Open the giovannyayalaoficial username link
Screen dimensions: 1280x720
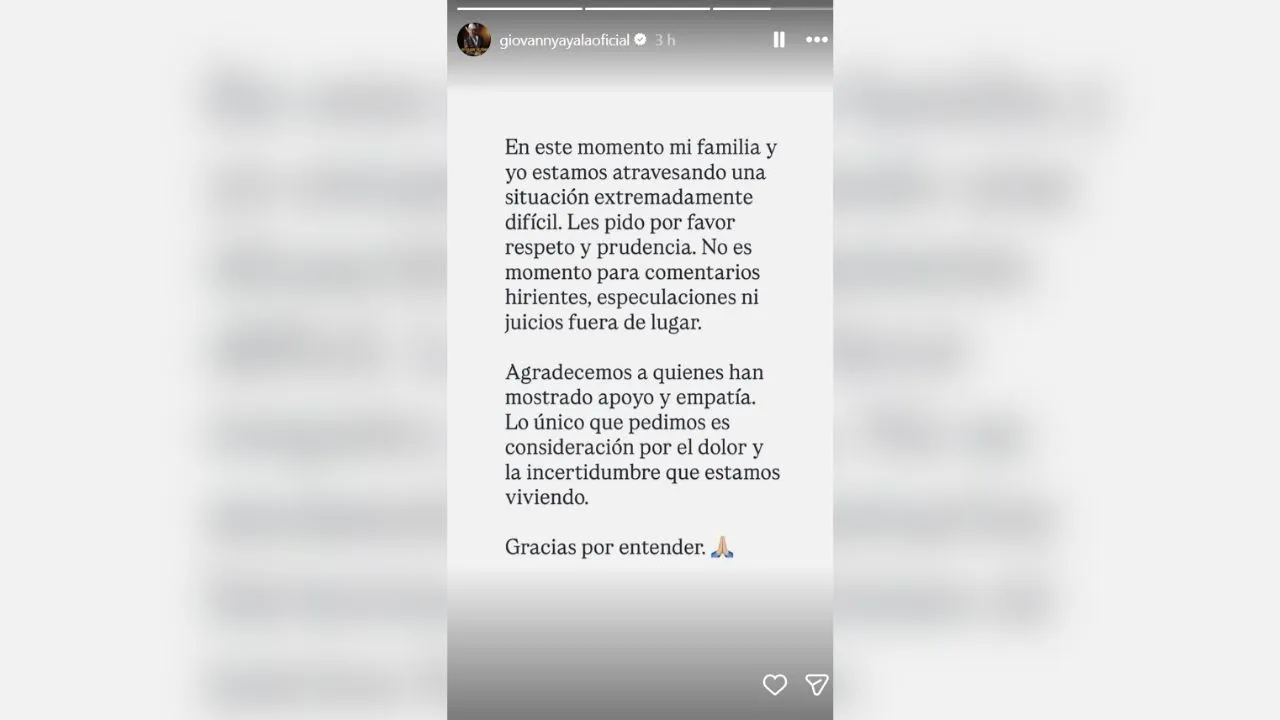point(564,41)
